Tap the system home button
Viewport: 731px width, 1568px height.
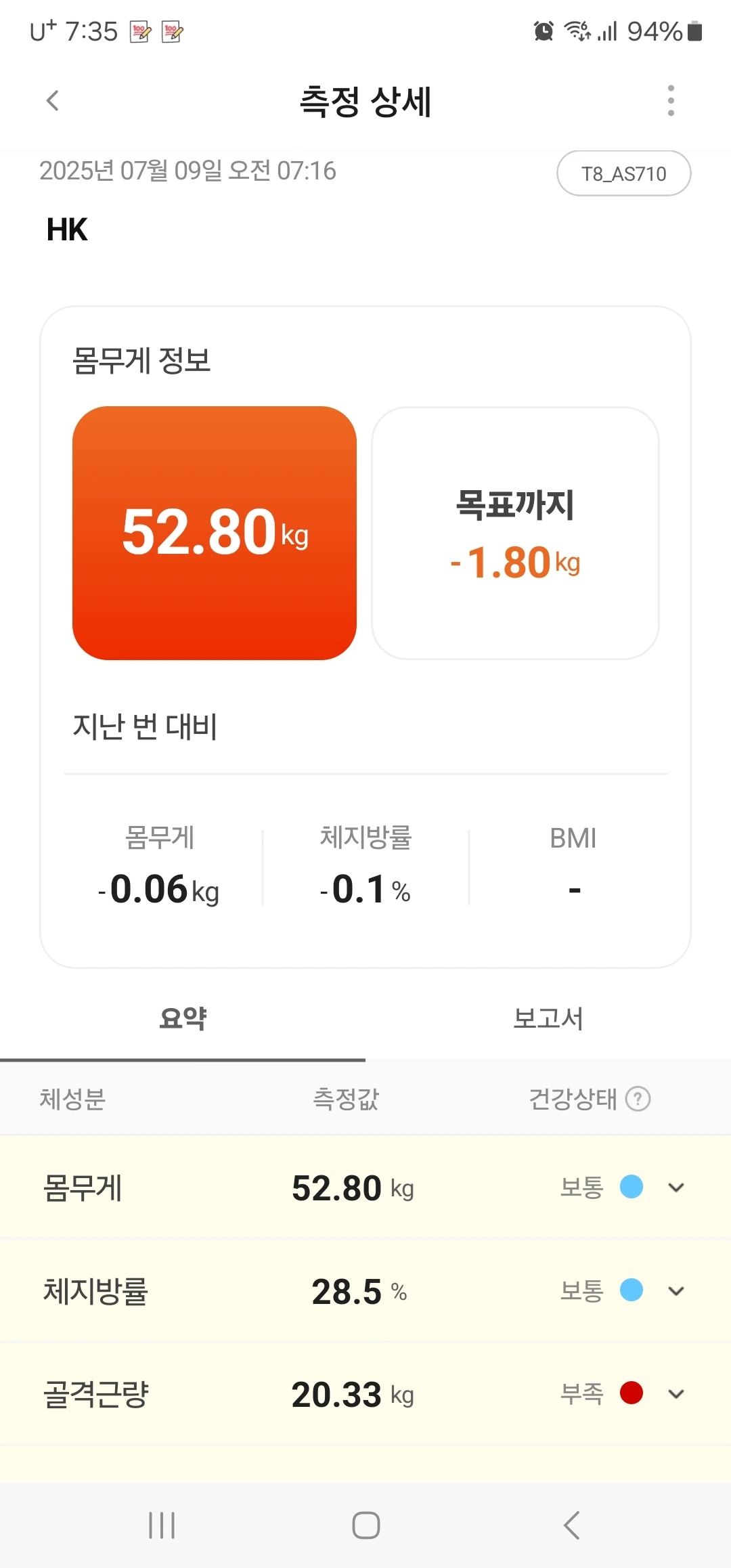pyautogui.click(x=366, y=1525)
